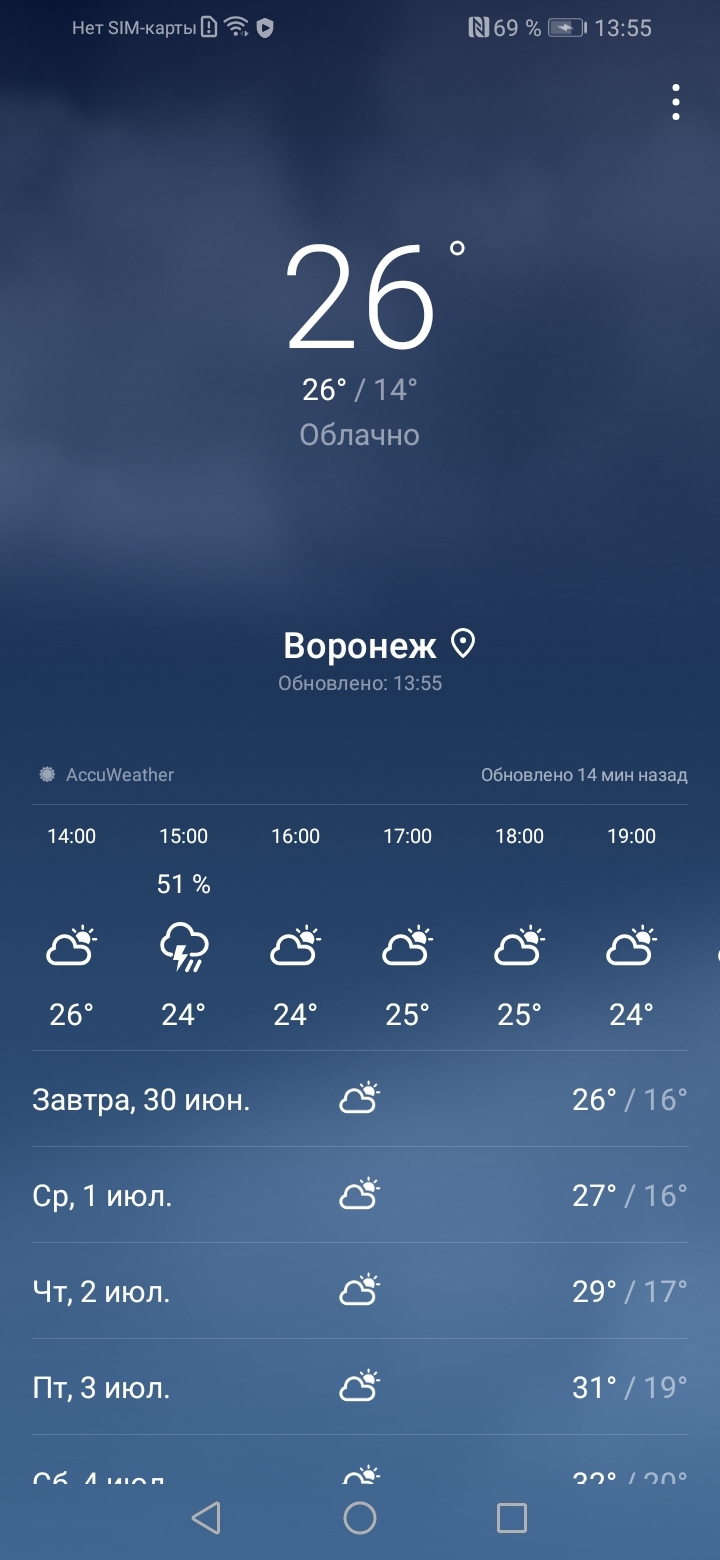Image resolution: width=720 pixels, height=1560 pixels.
Task: Open the three-dot overflow menu
Action: click(x=675, y=100)
